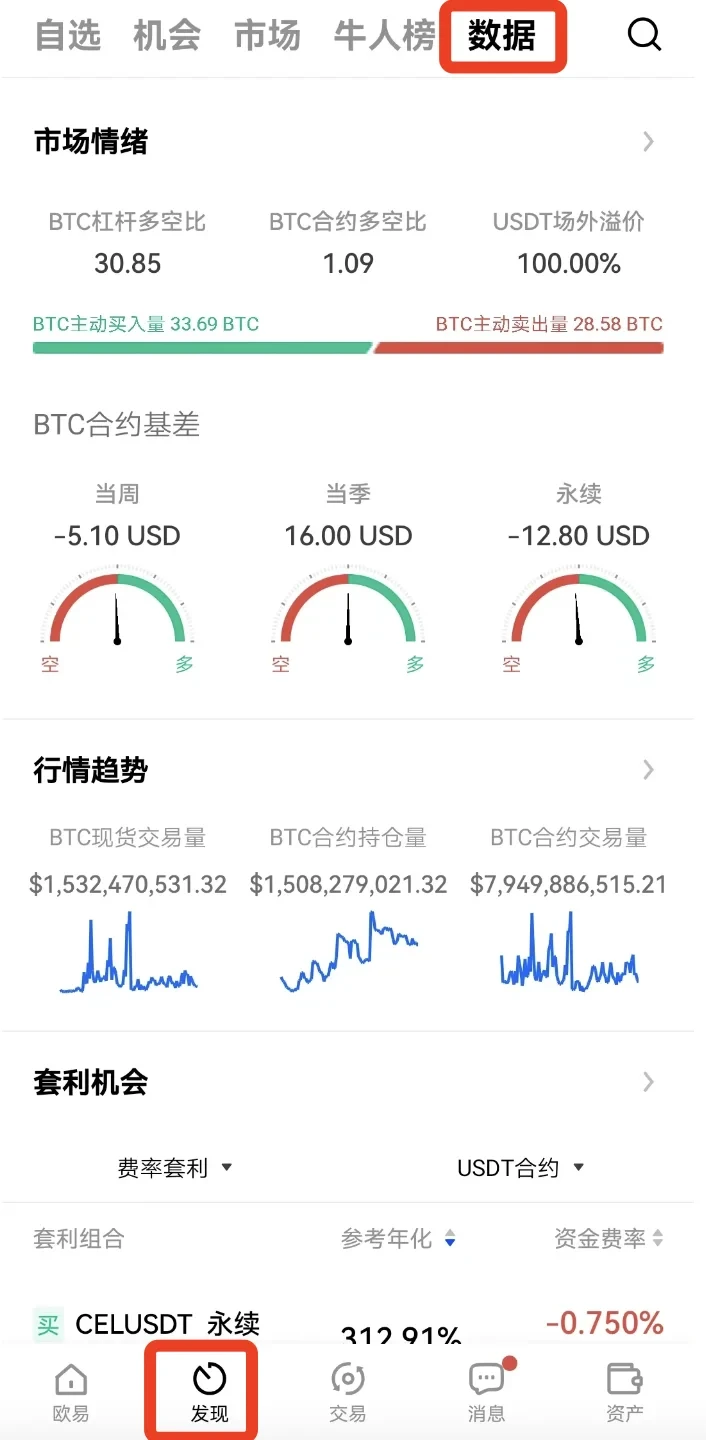Switch to the 牛人榜 tab

point(385,36)
